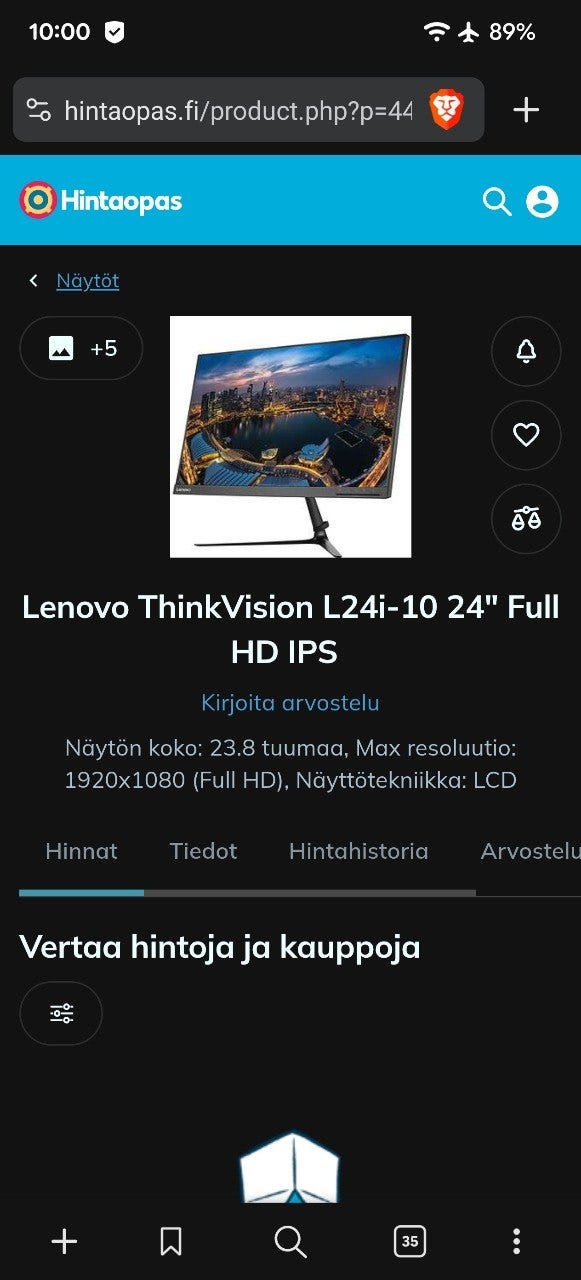Tap the search icon in bottom toolbar
The height and width of the screenshot is (1280, 581).
(290, 1242)
